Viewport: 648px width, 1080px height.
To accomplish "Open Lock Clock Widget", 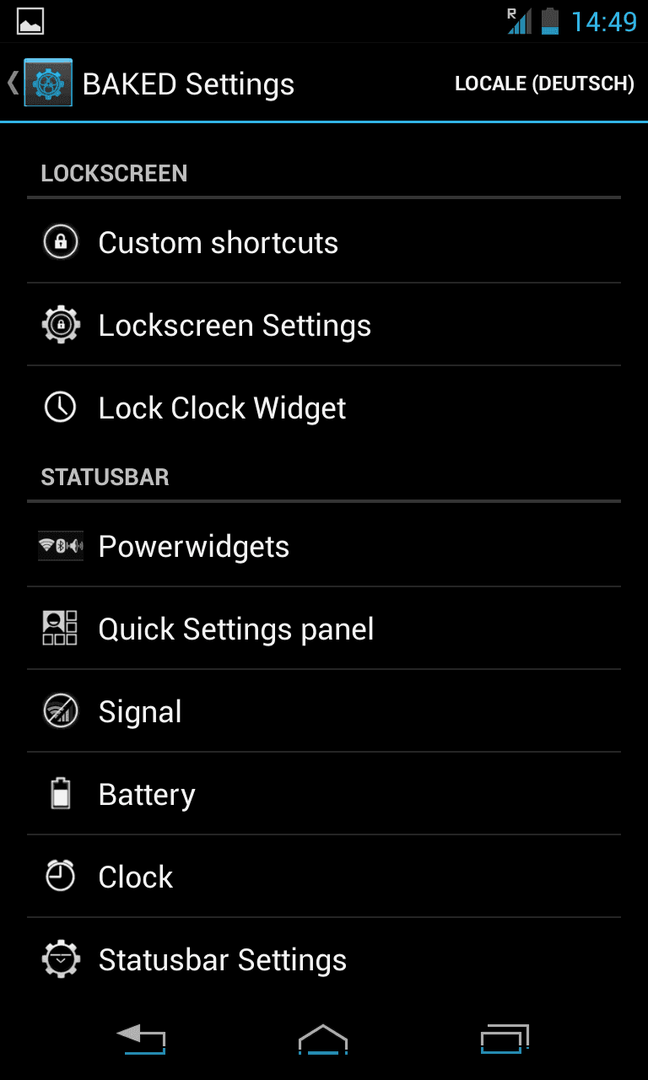I will coord(324,407).
